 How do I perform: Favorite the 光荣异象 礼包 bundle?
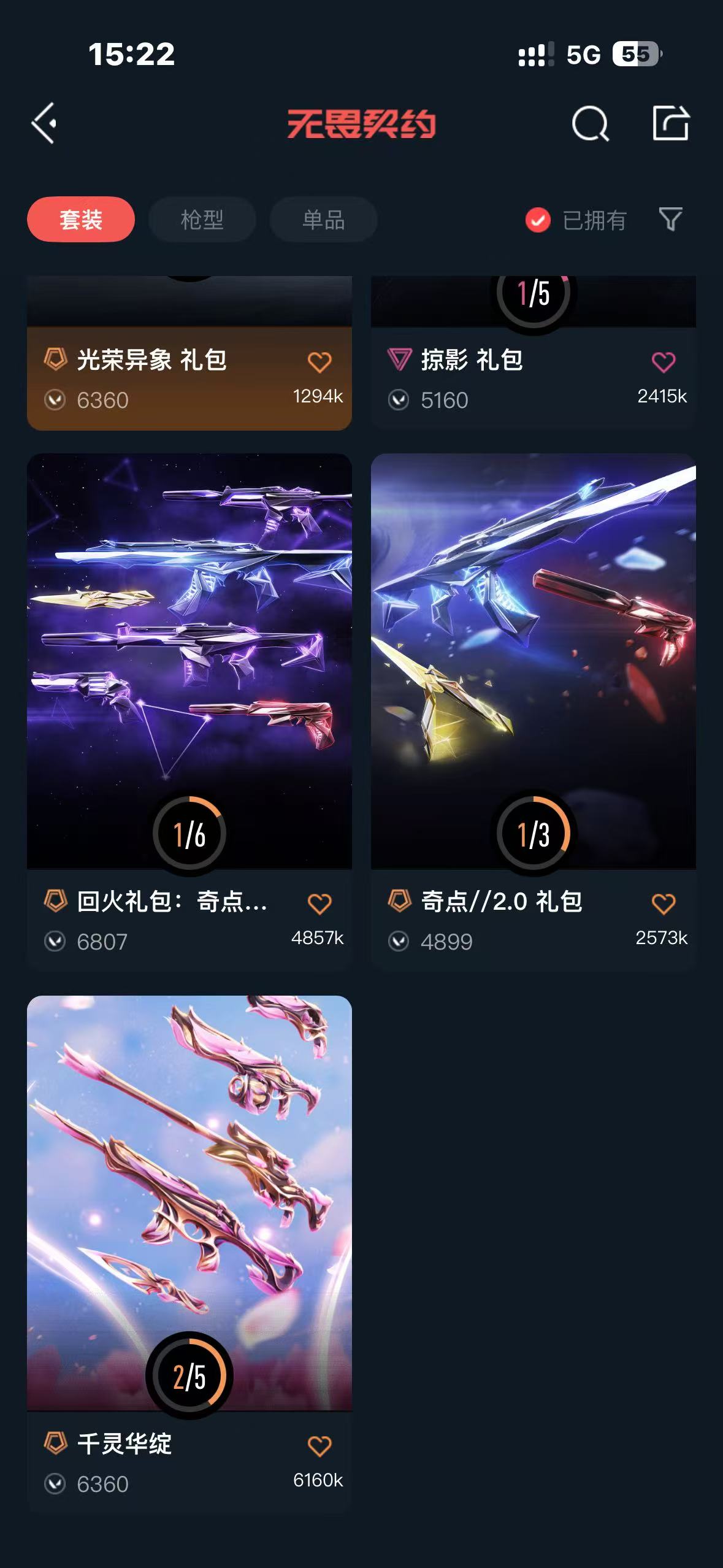point(319,362)
